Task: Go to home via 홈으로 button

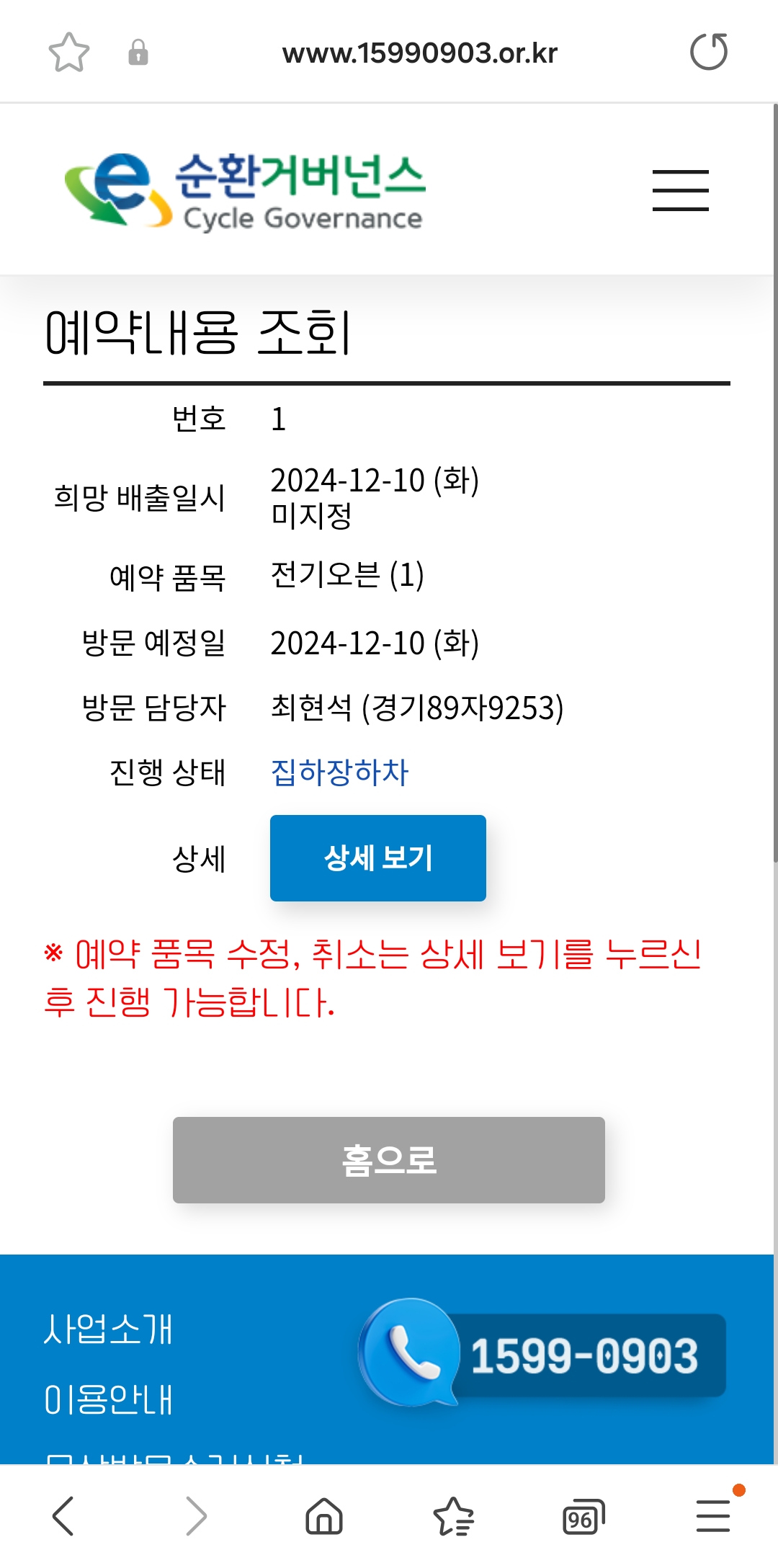Action: click(389, 1160)
